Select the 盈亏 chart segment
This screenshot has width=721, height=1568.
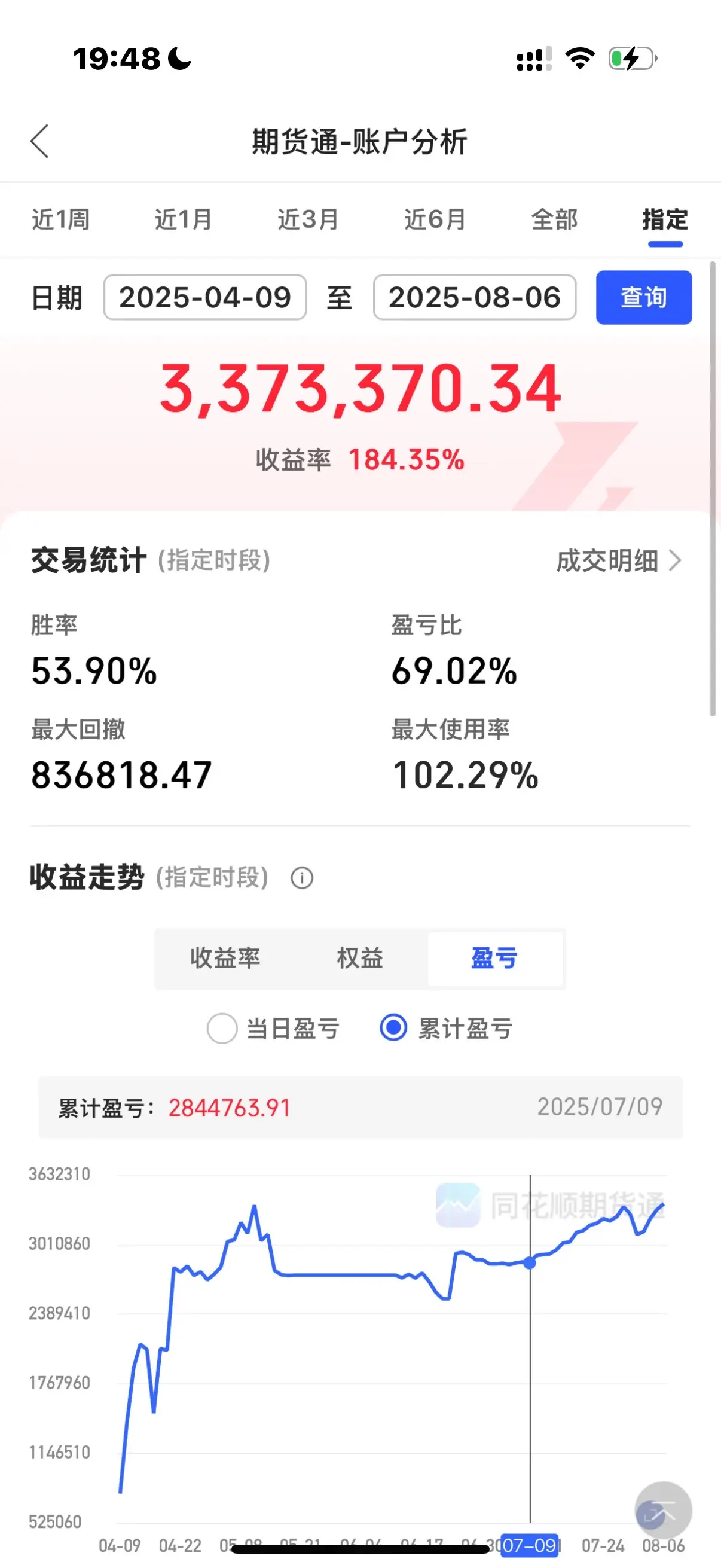(494, 959)
